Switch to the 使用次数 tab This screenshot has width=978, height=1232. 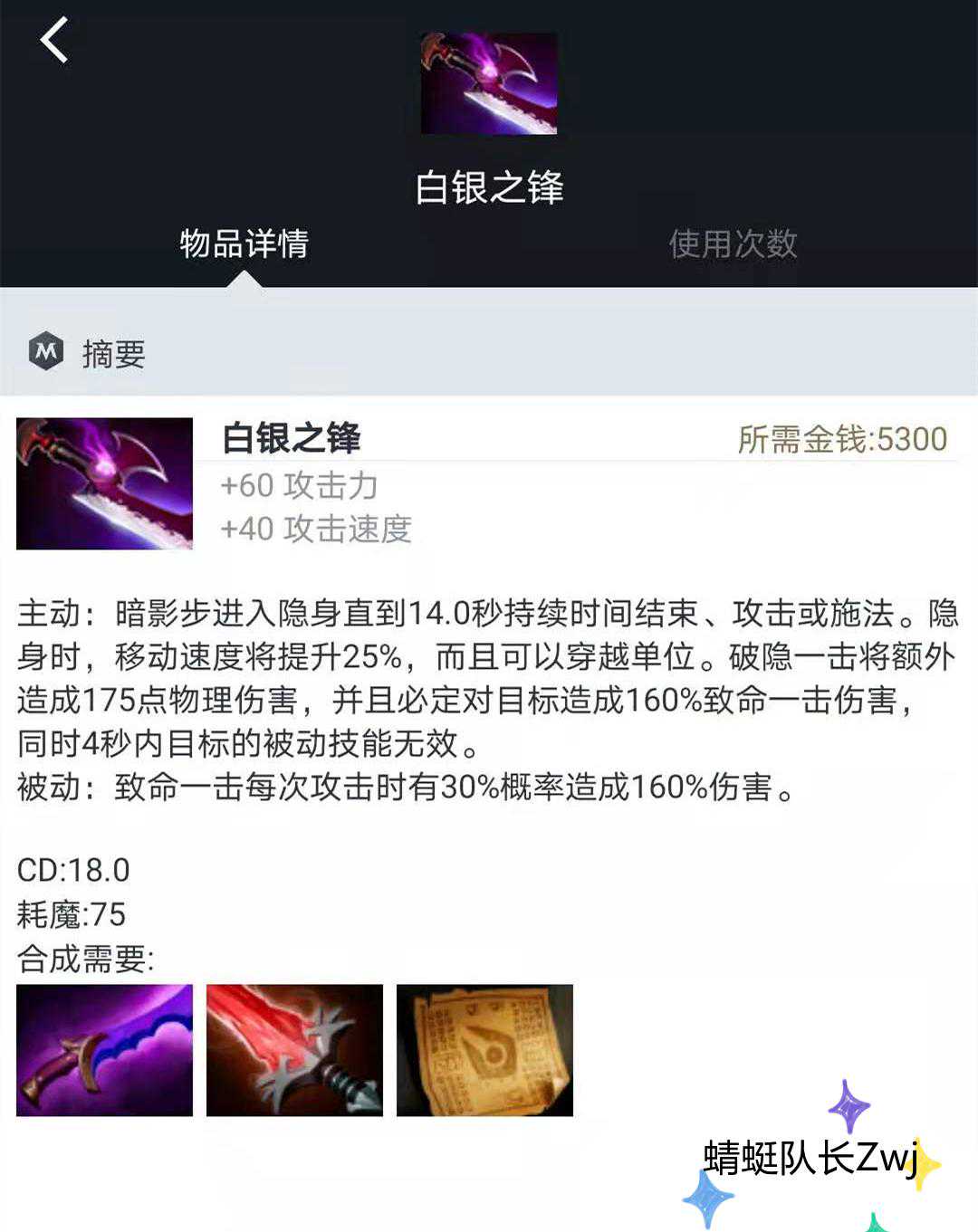point(733,244)
